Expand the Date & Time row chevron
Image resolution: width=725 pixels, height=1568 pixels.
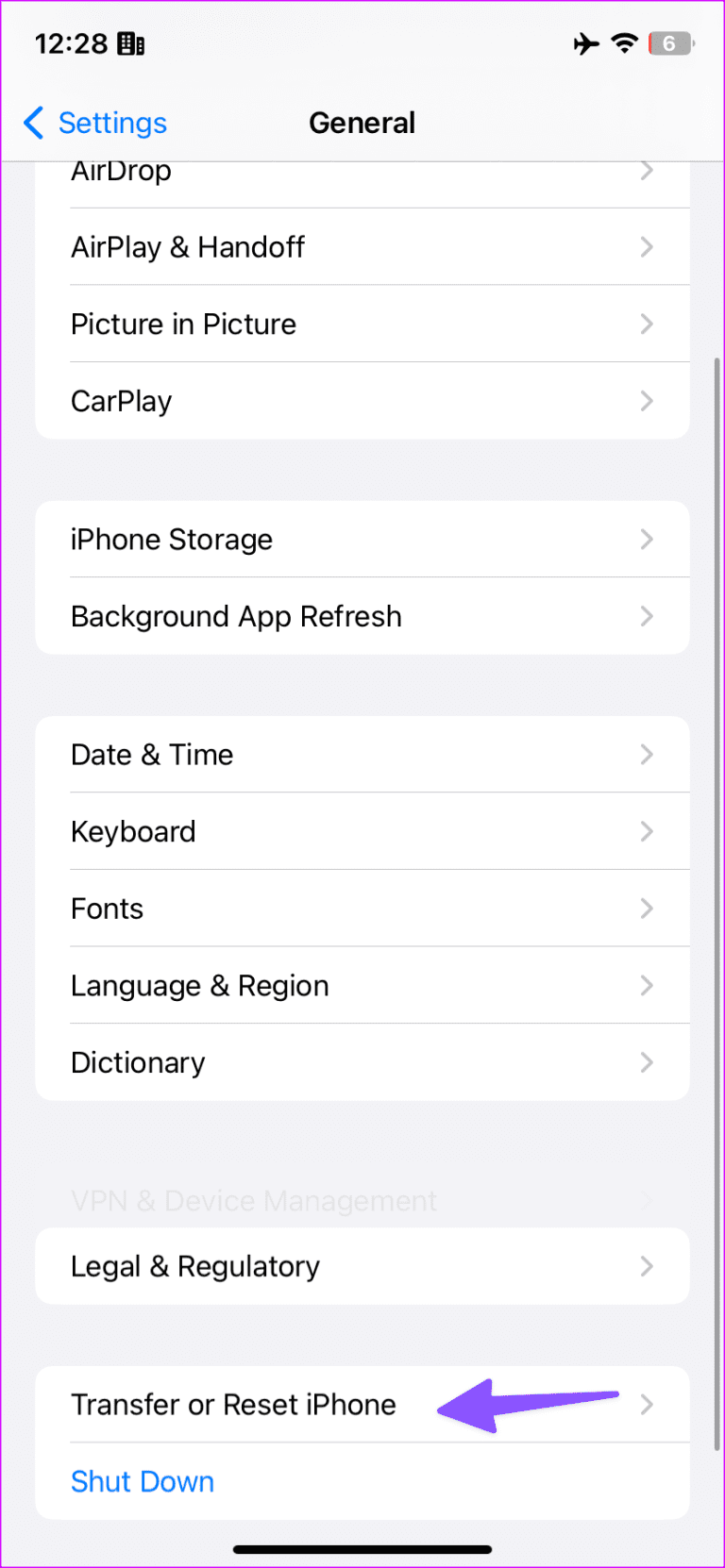tap(647, 754)
